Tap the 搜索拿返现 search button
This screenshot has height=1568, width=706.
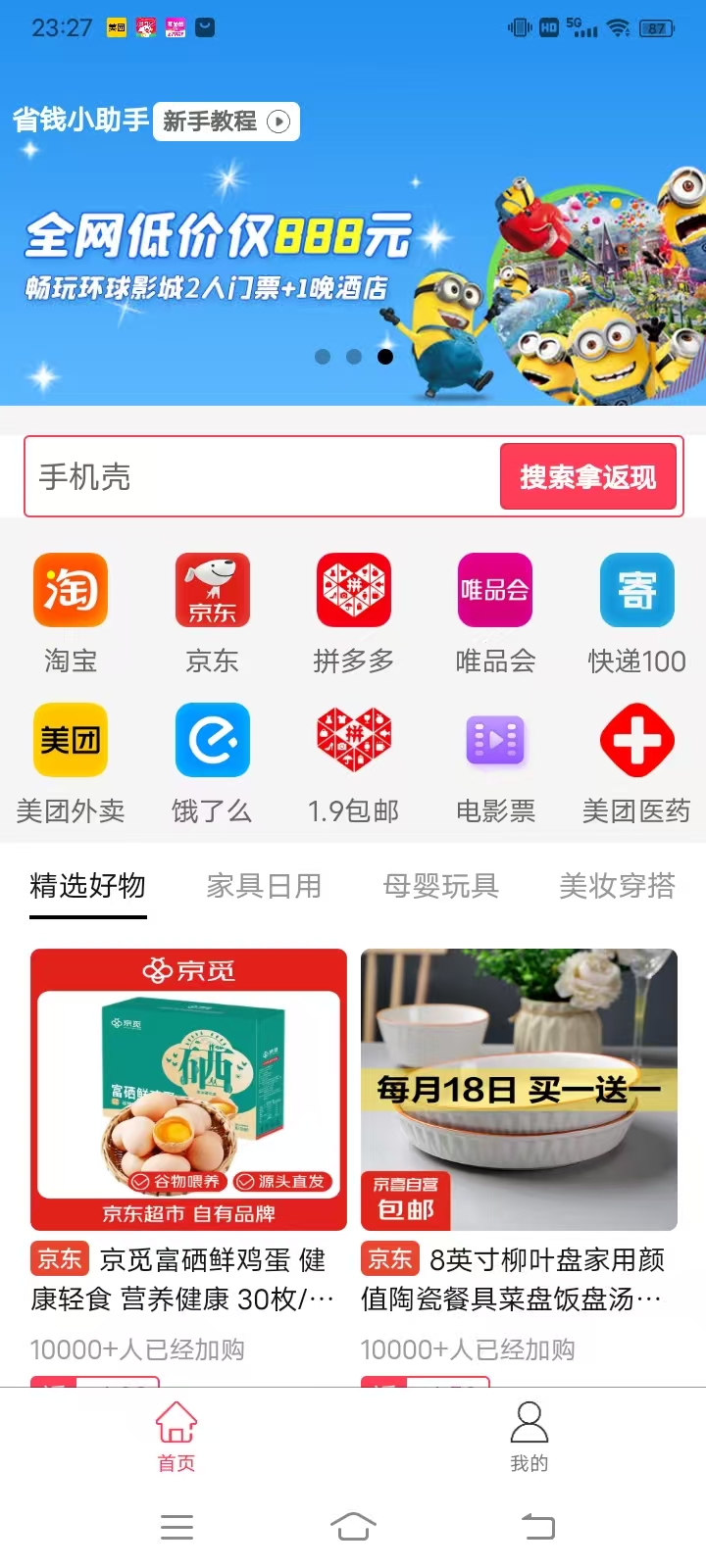[x=588, y=477]
